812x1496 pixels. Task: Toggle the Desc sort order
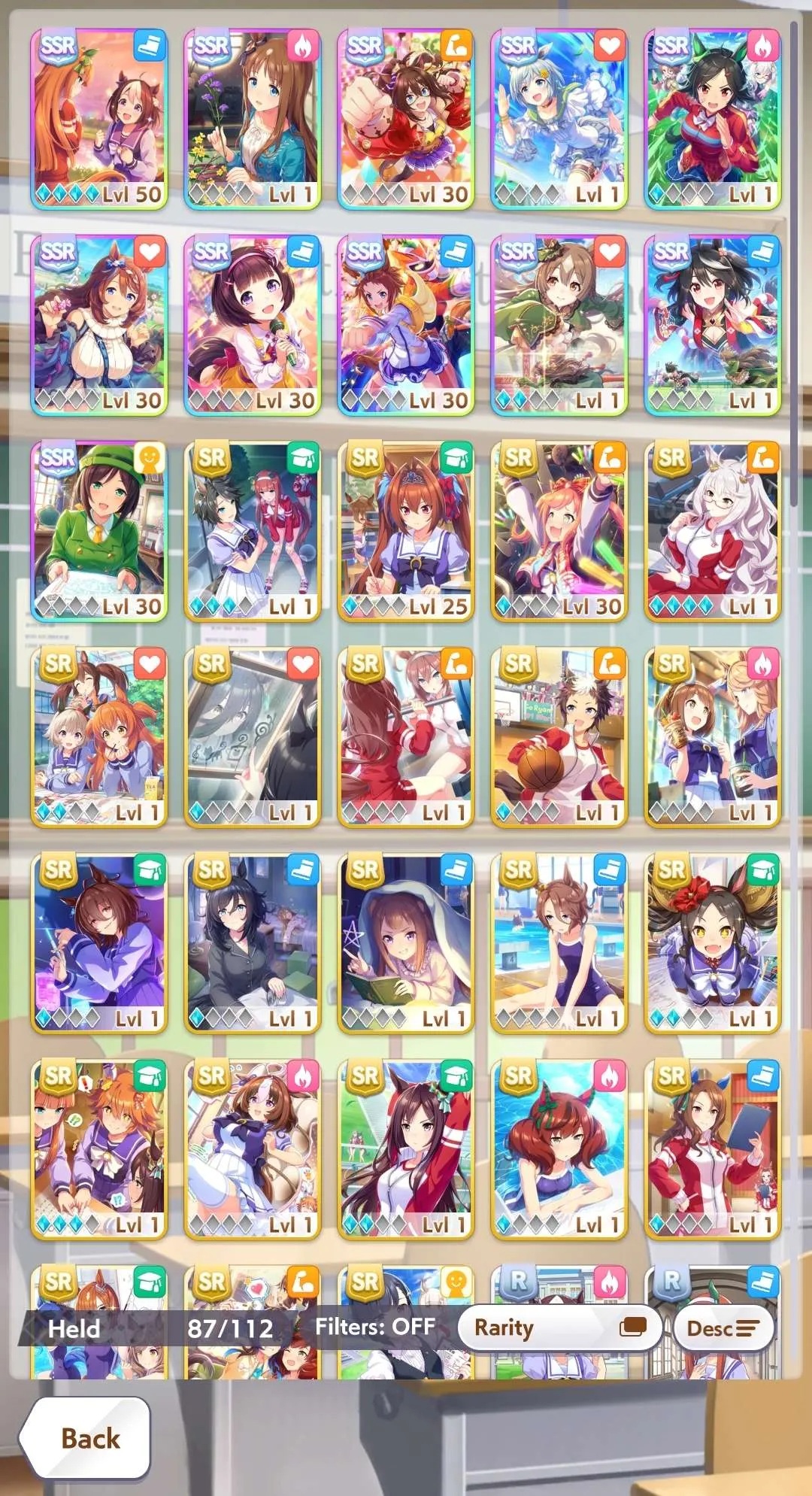(723, 1328)
